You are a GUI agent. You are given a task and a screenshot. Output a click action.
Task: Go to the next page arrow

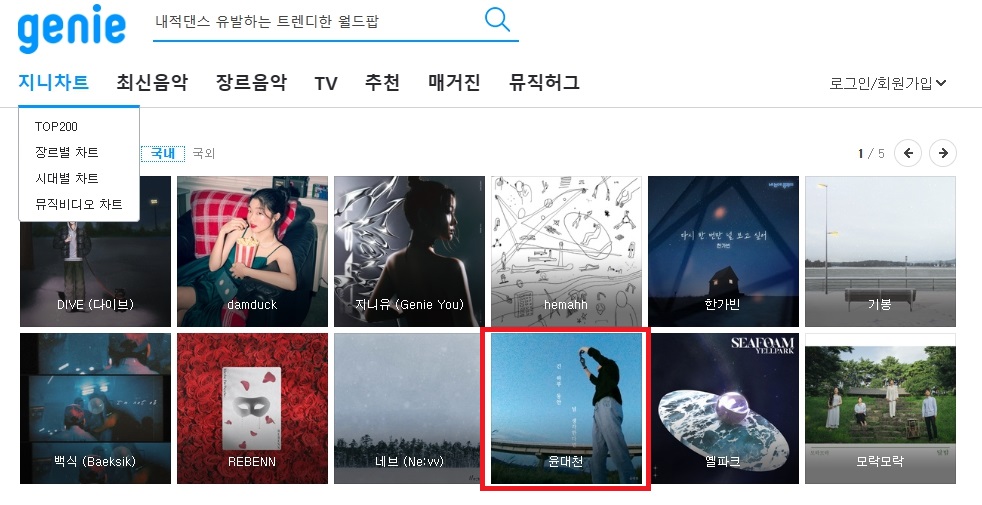click(x=942, y=153)
